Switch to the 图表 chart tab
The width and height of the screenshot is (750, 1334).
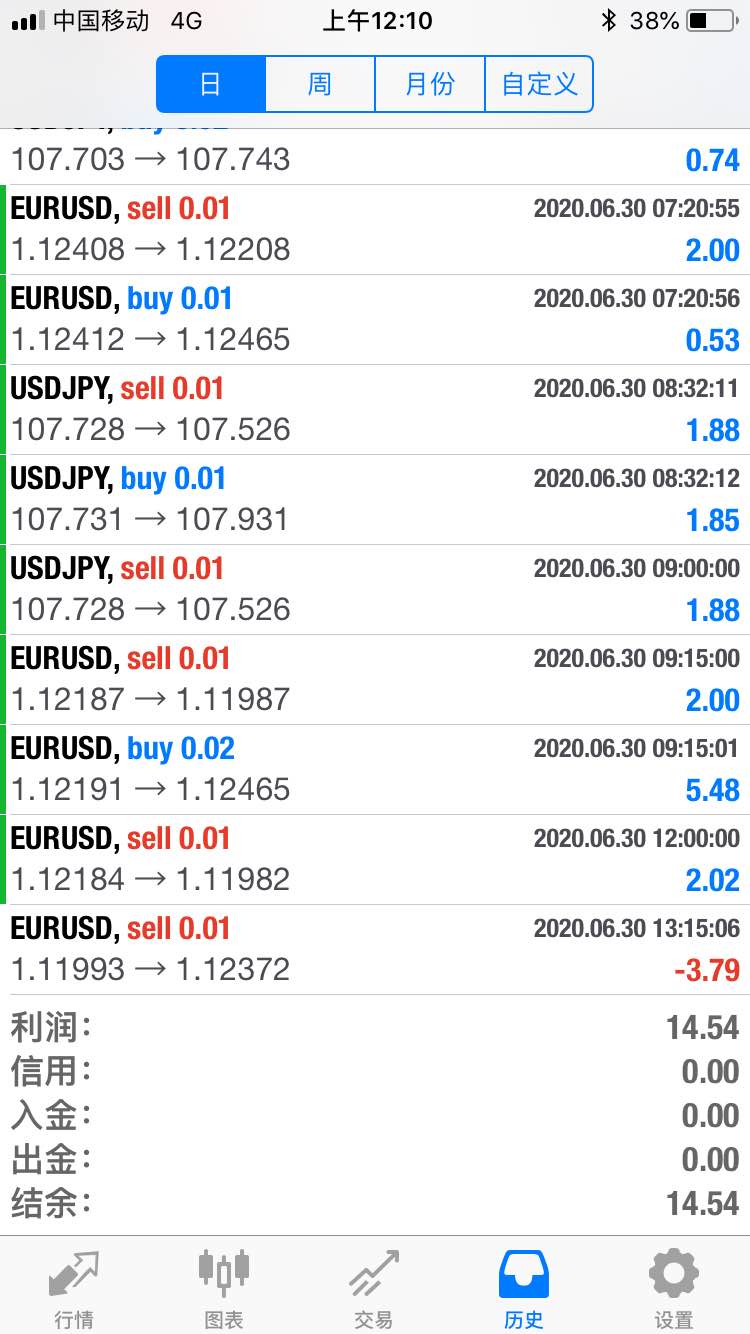point(224,1288)
